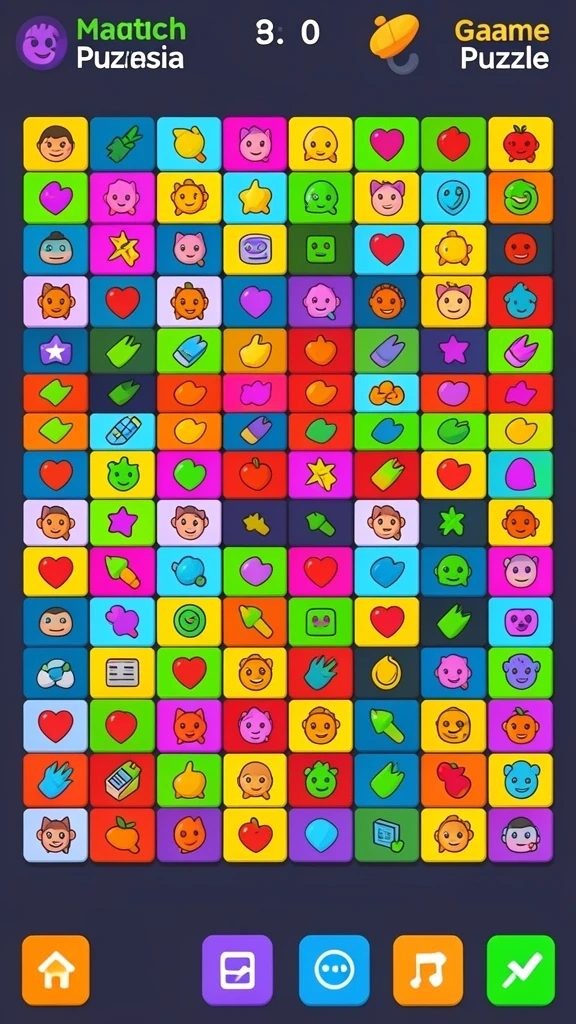This screenshot has height=1024, width=576.
Task: Tap the yellow star on cyan tile
Action: point(255,198)
